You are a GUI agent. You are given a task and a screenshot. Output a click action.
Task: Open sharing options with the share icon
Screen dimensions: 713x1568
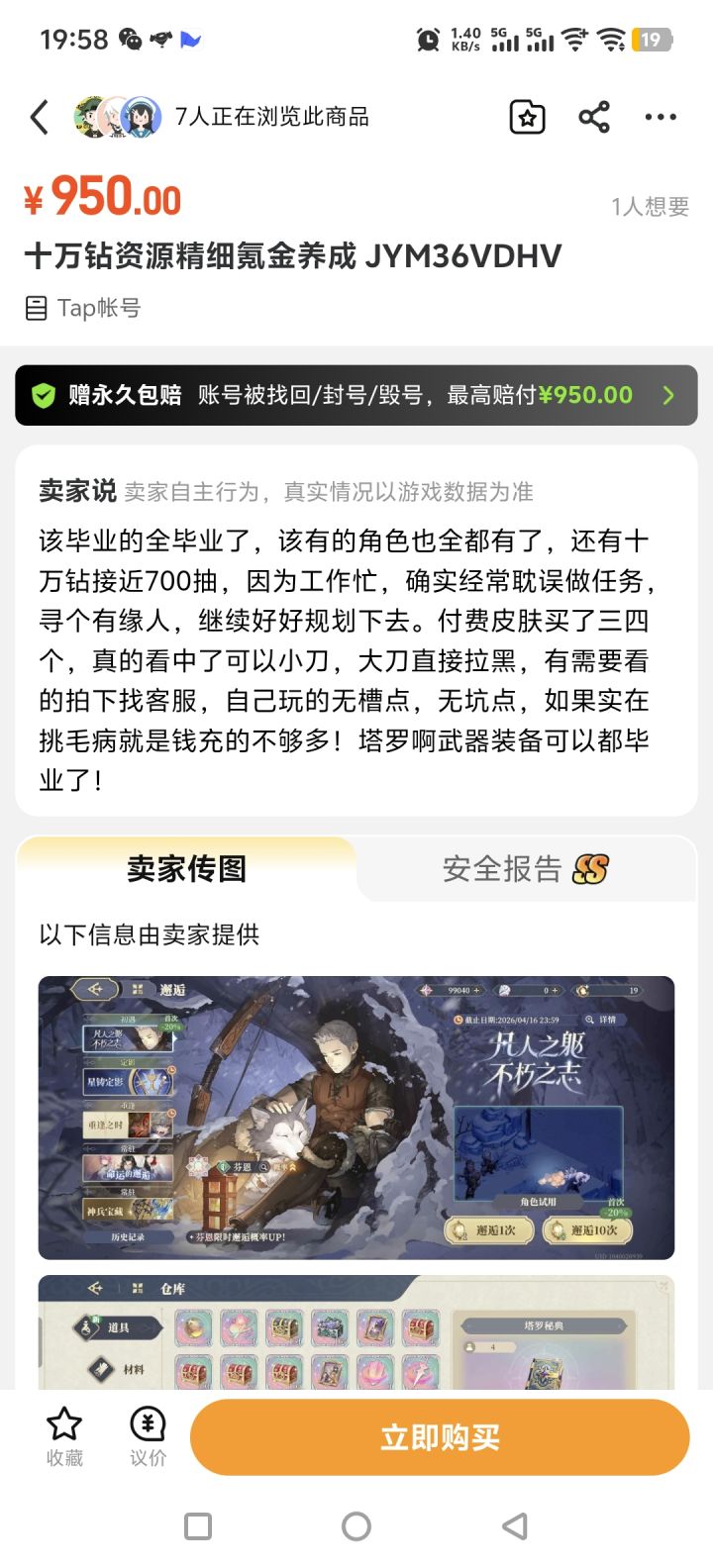(x=594, y=116)
